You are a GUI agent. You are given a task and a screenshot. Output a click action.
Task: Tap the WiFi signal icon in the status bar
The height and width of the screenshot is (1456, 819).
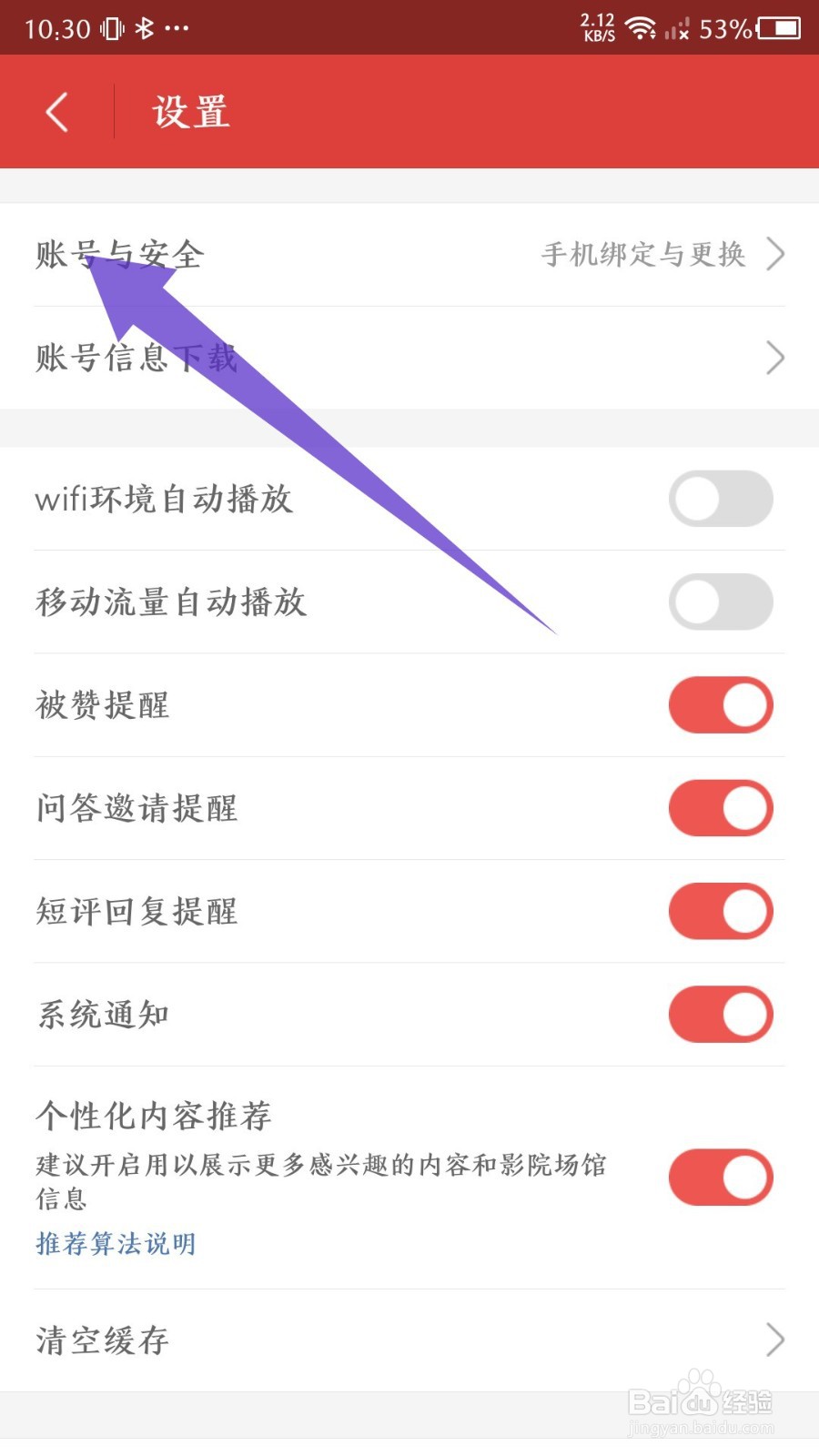click(x=643, y=28)
